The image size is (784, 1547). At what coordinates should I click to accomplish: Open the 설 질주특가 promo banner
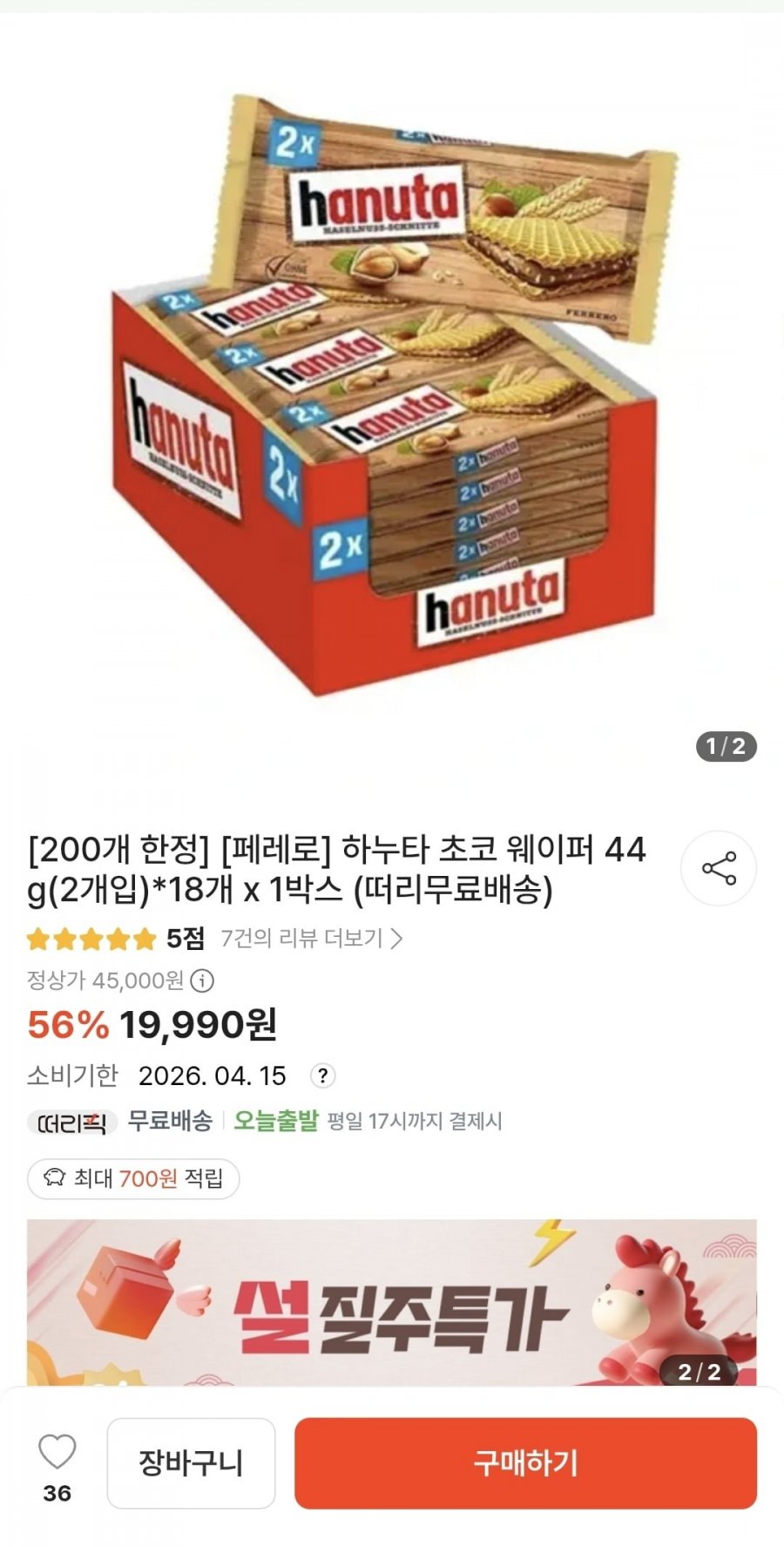click(392, 1302)
